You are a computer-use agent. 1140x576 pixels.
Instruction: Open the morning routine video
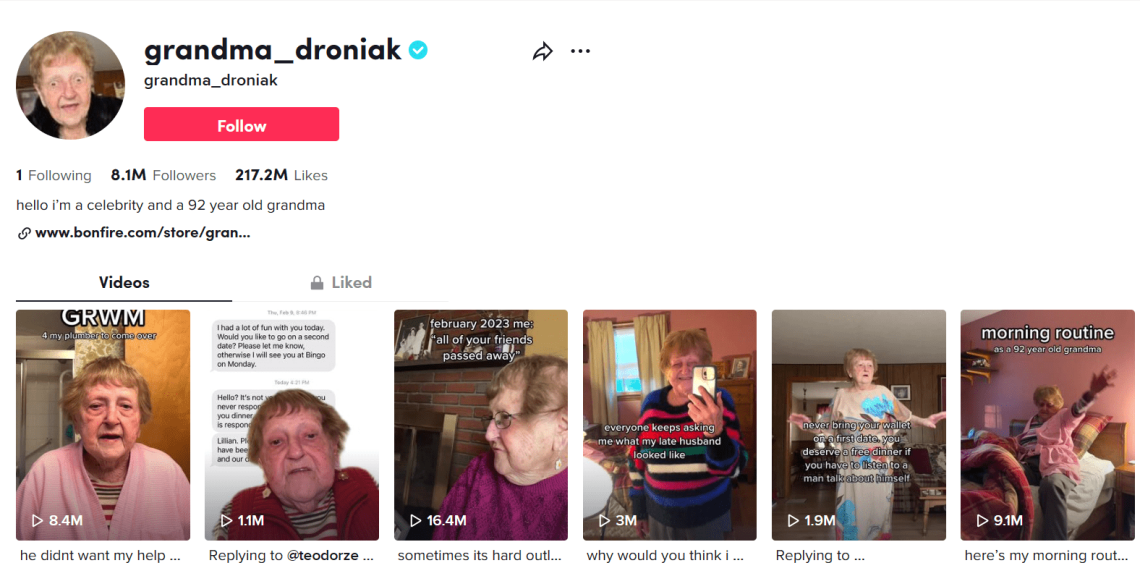(1047, 425)
